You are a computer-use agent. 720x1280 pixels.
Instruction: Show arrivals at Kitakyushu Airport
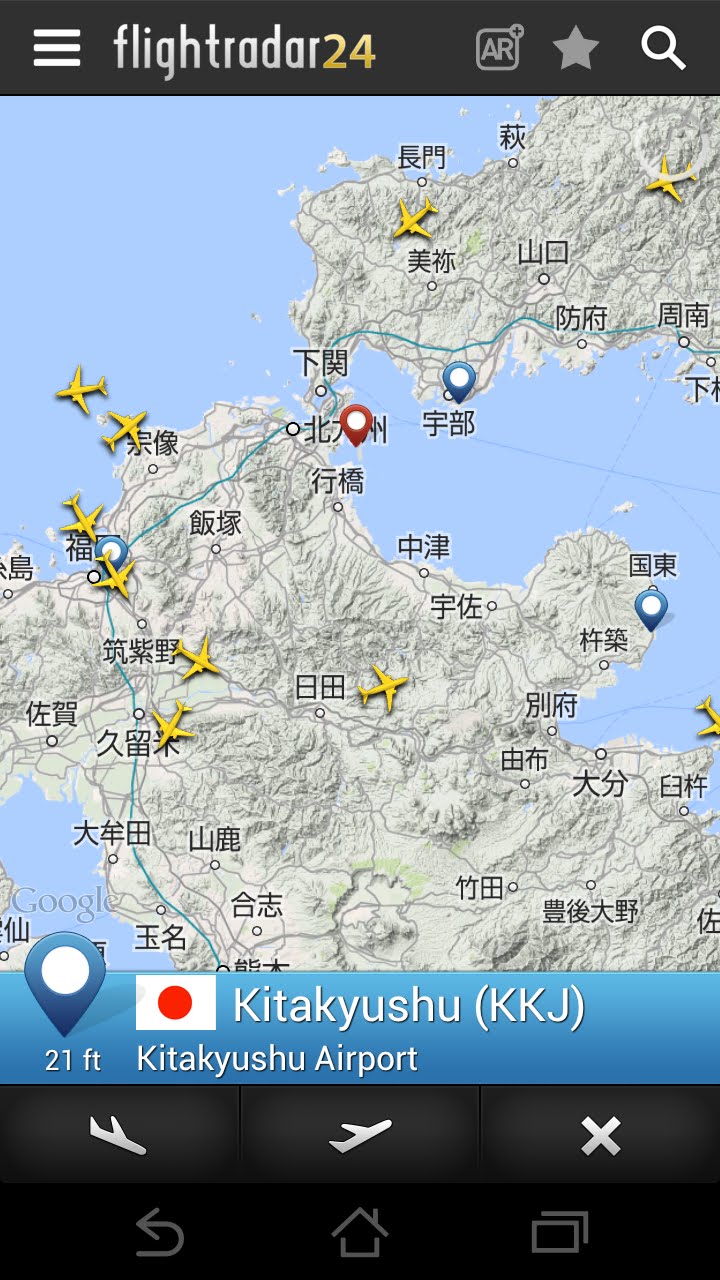[x=119, y=1135]
